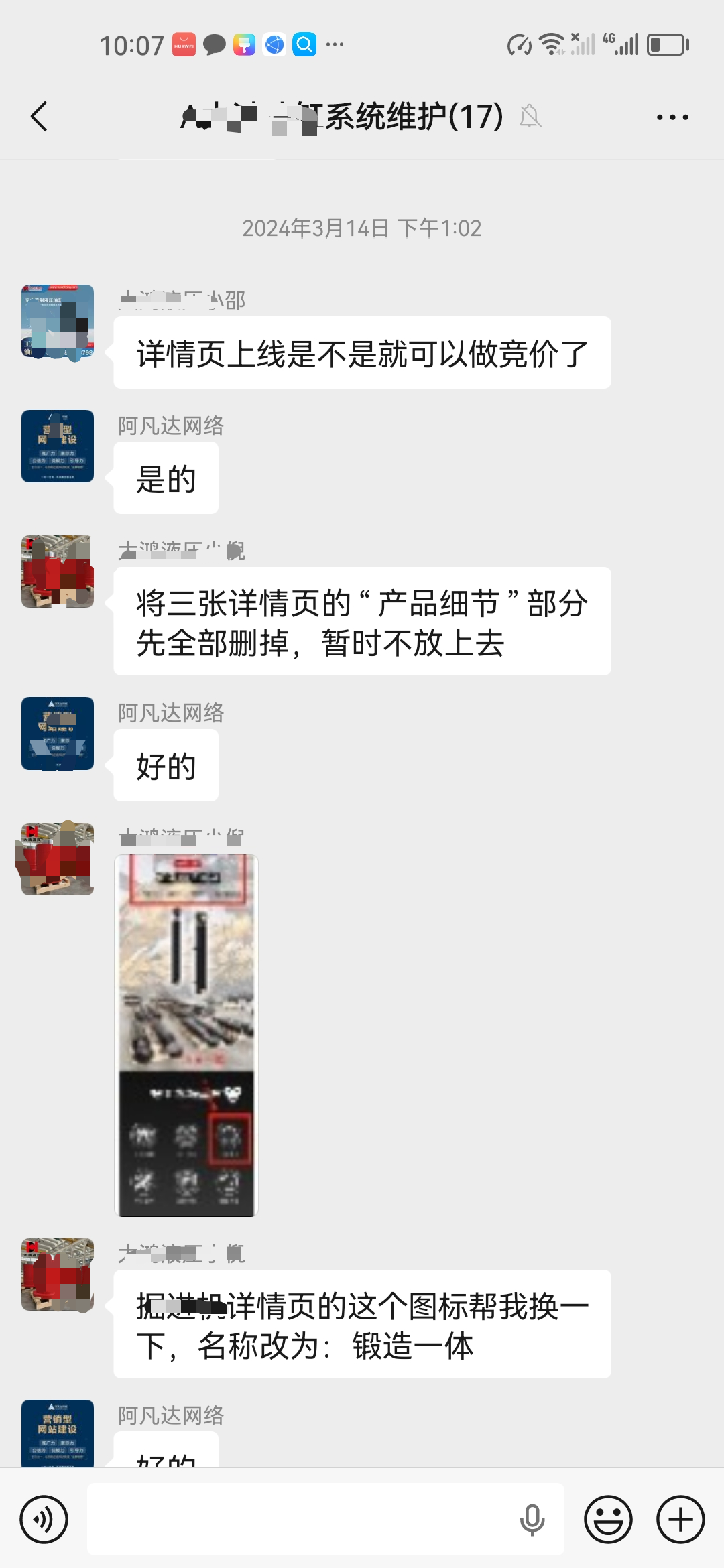Screen dimensions: 724x1568
Task: Open the plus attachments menu
Action: click(x=680, y=1519)
